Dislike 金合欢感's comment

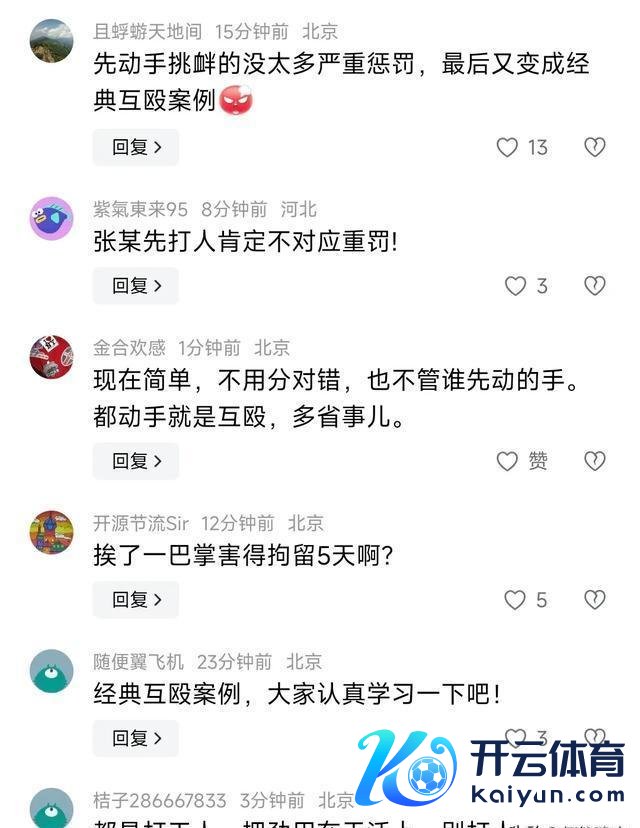tap(594, 461)
